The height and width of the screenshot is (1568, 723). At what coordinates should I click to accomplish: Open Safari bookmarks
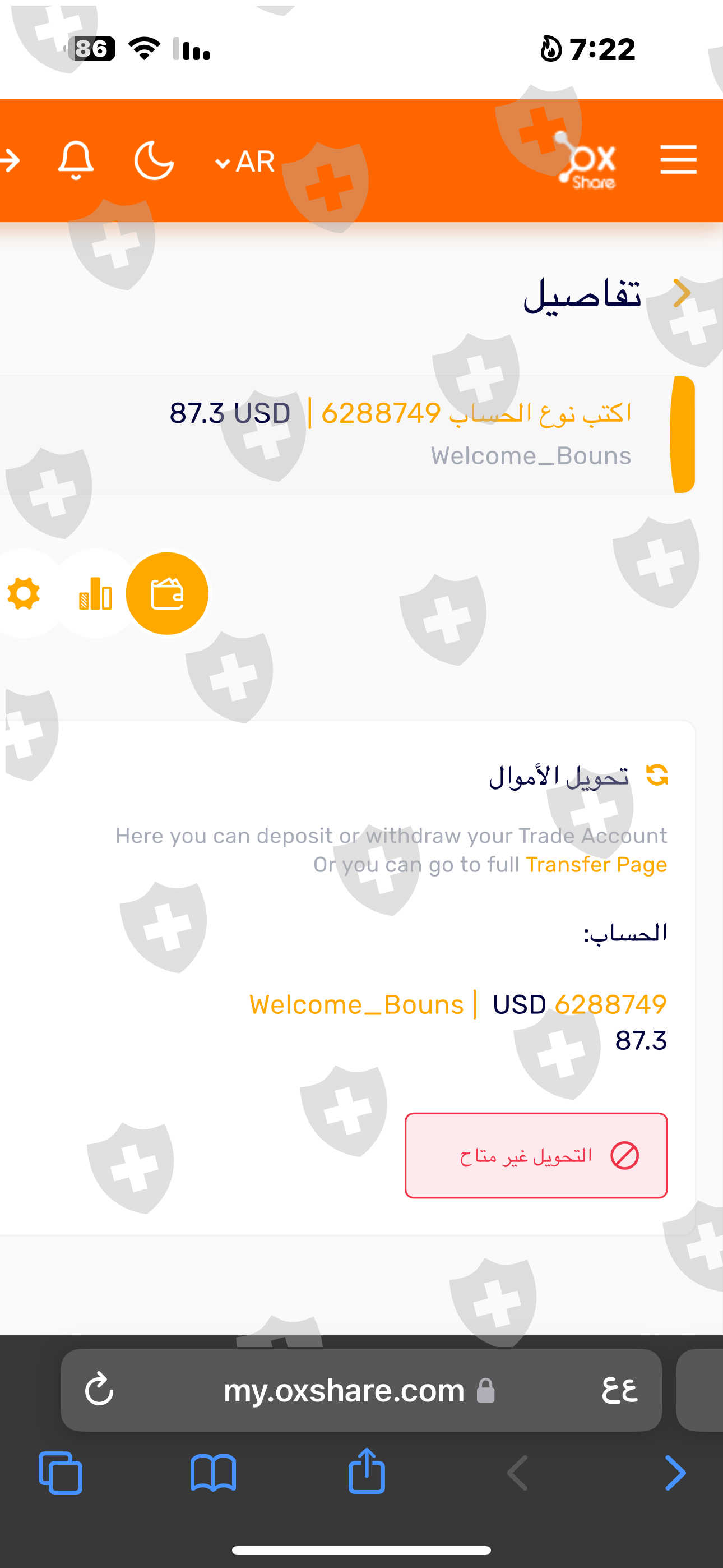[x=213, y=1473]
